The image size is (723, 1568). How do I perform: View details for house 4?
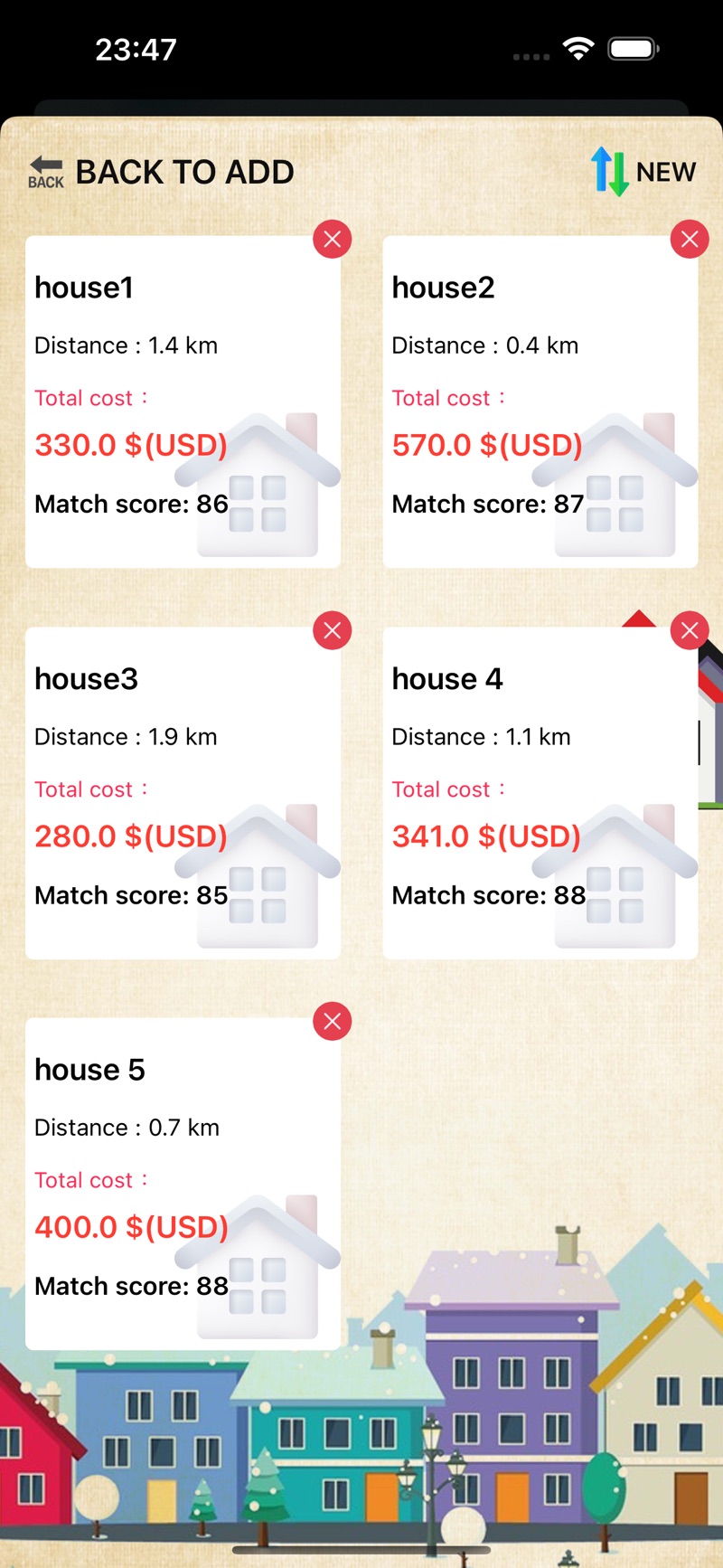(540, 793)
